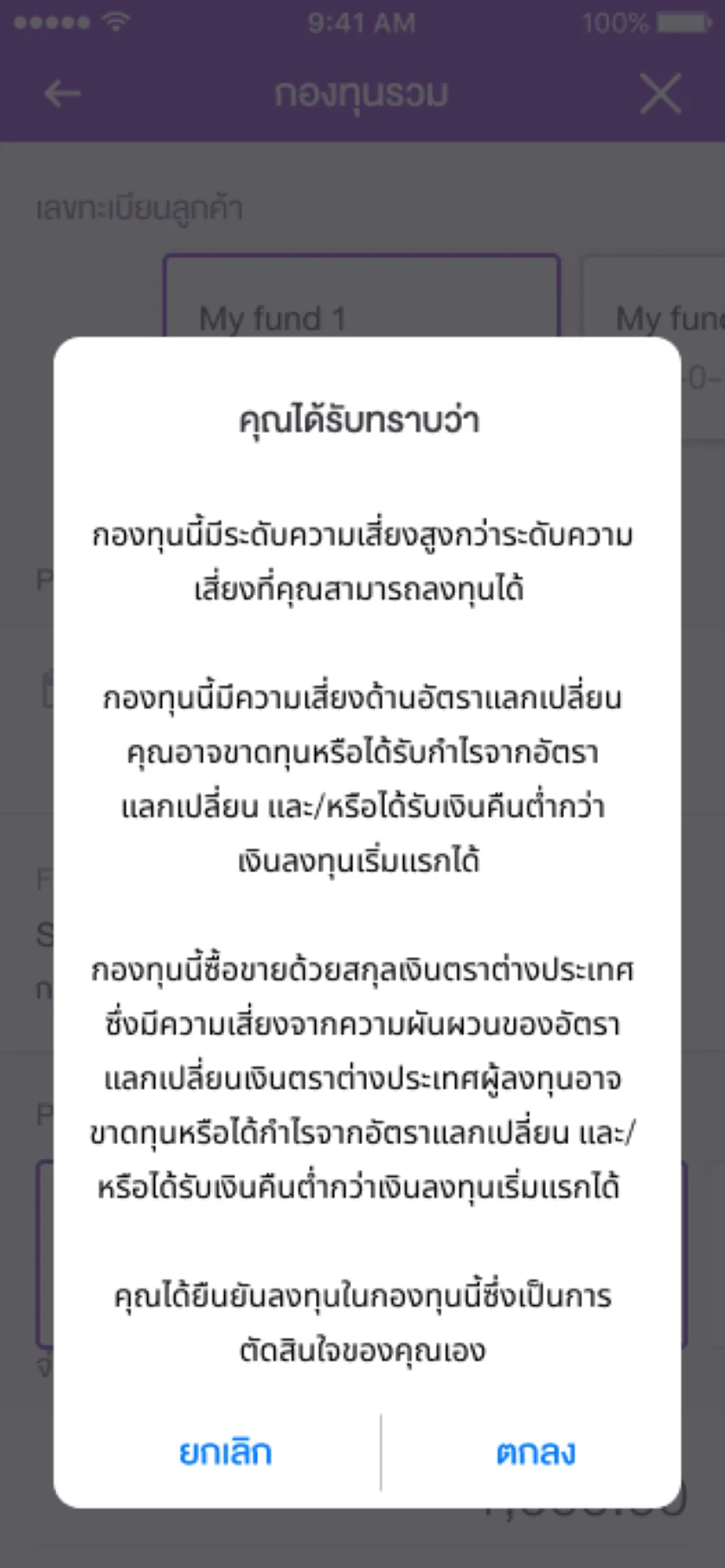Screen dimensions: 725x1568
Task: Tap ยกเลิก to cancel the dialog
Action: 225,1452
